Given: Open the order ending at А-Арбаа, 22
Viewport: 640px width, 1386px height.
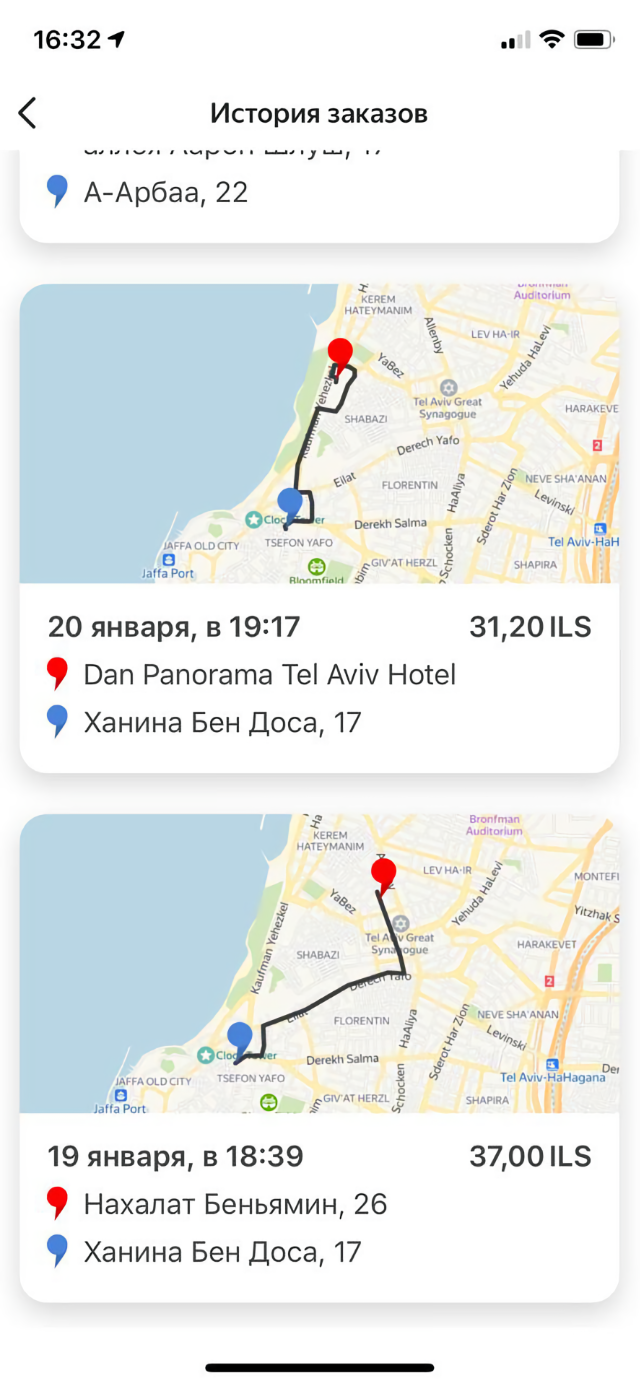Looking at the screenshot, I should [319, 194].
